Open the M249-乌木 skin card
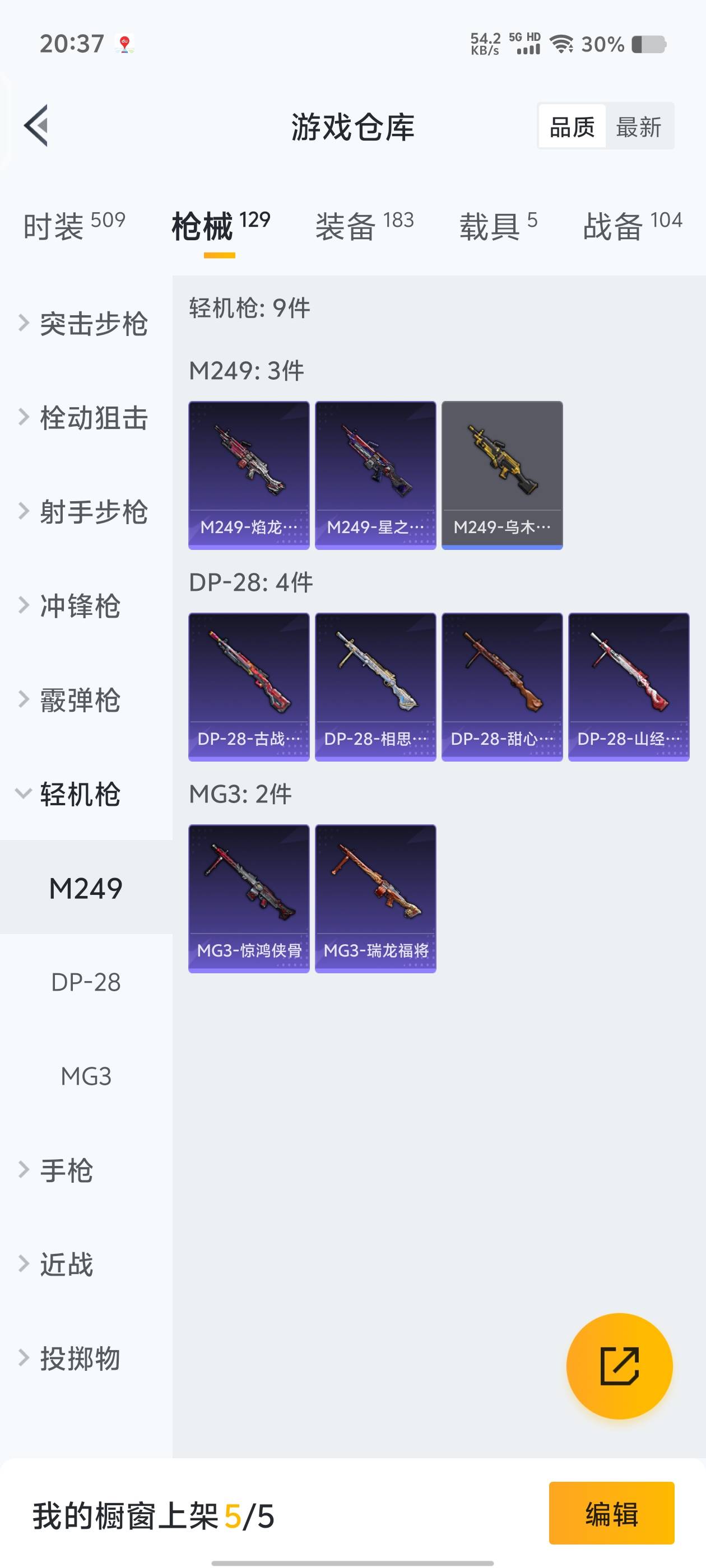 tap(502, 475)
